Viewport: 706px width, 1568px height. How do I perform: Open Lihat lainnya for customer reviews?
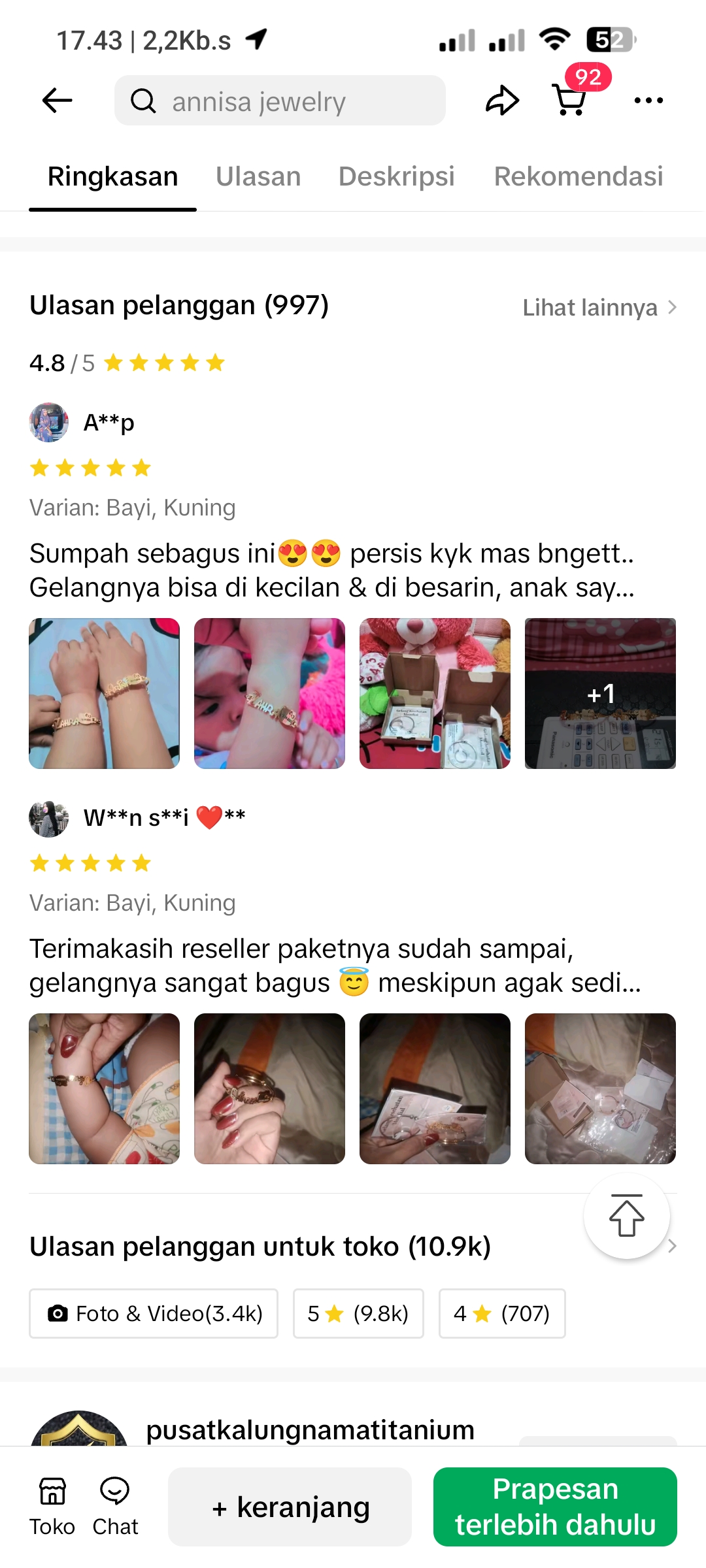[598, 307]
